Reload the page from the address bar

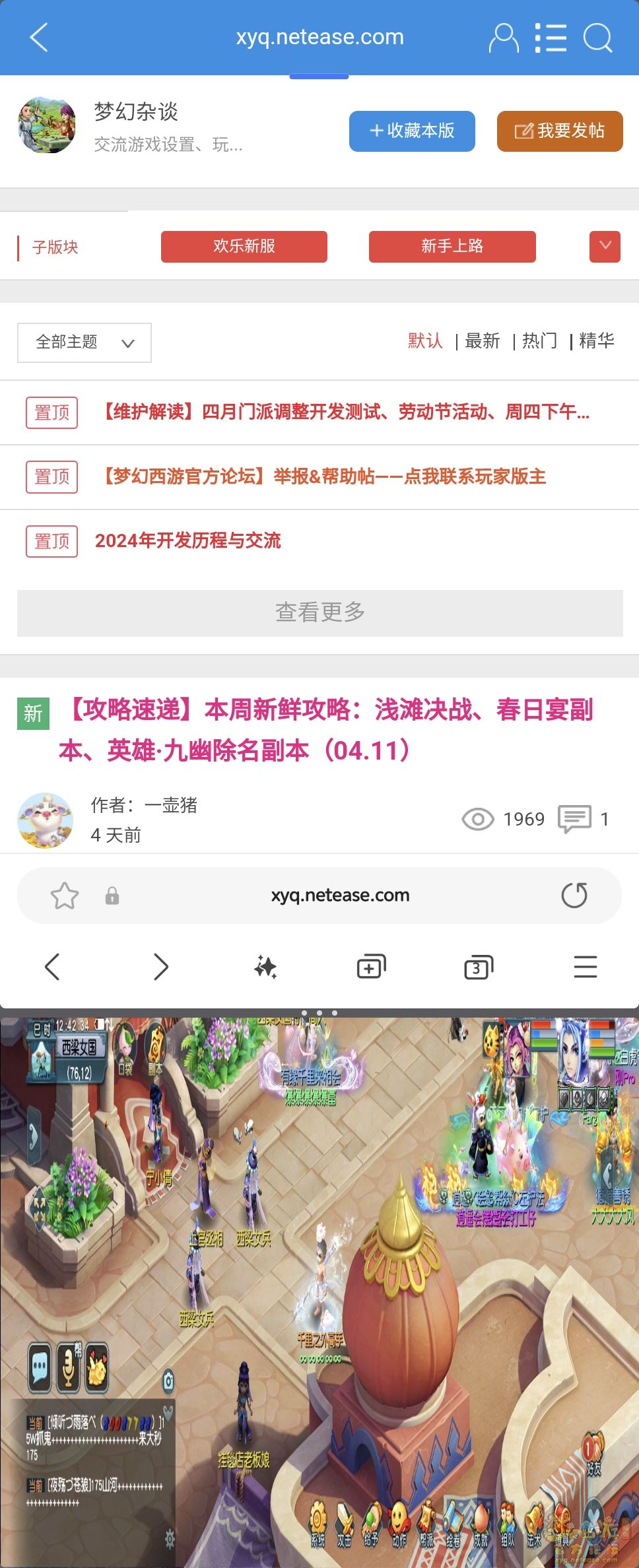tap(574, 896)
